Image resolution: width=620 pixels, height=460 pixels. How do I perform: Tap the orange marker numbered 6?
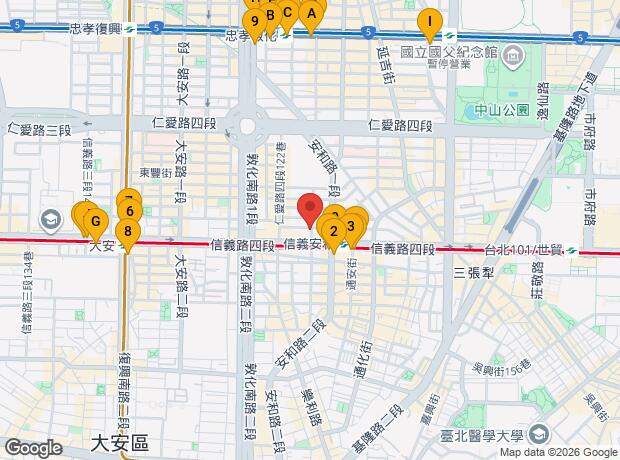click(130, 214)
